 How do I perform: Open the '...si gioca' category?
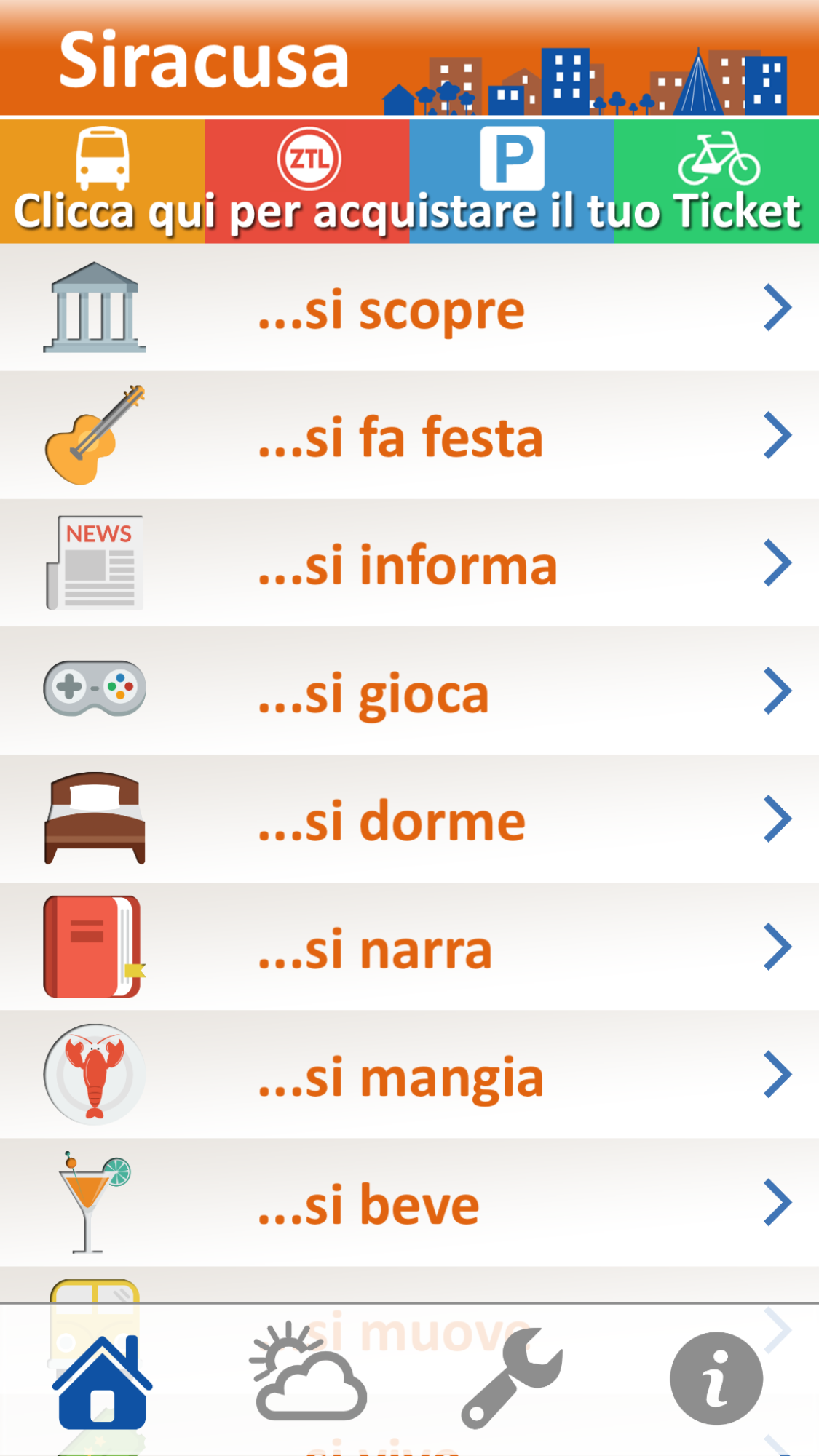[409, 692]
